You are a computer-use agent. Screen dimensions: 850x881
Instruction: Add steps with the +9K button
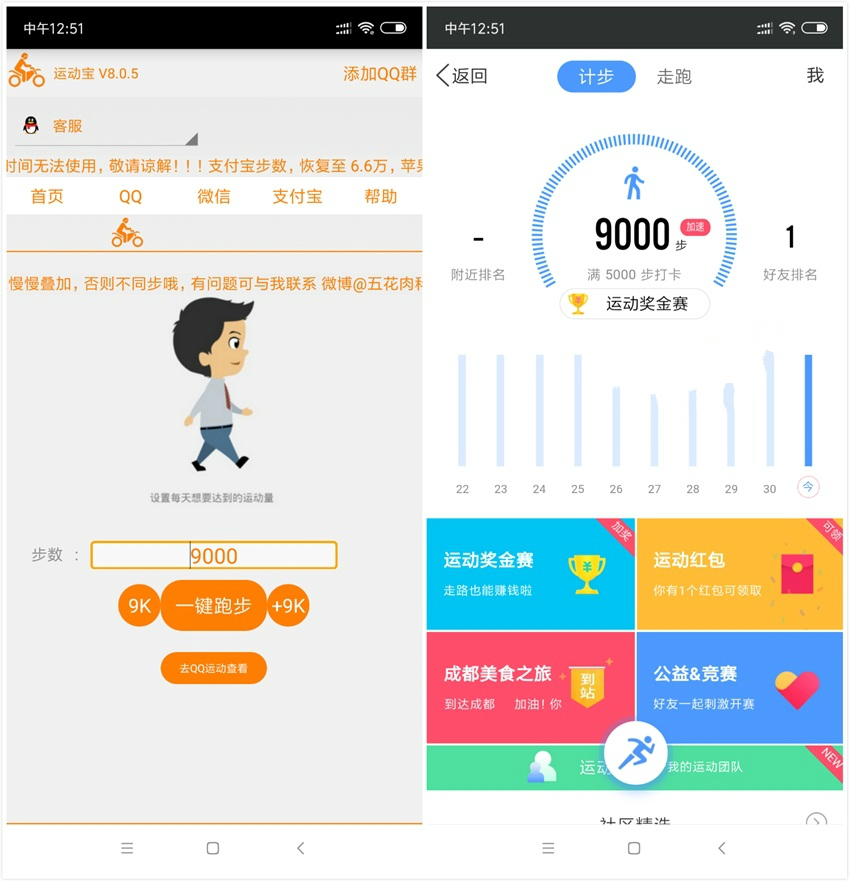(288, 606)
